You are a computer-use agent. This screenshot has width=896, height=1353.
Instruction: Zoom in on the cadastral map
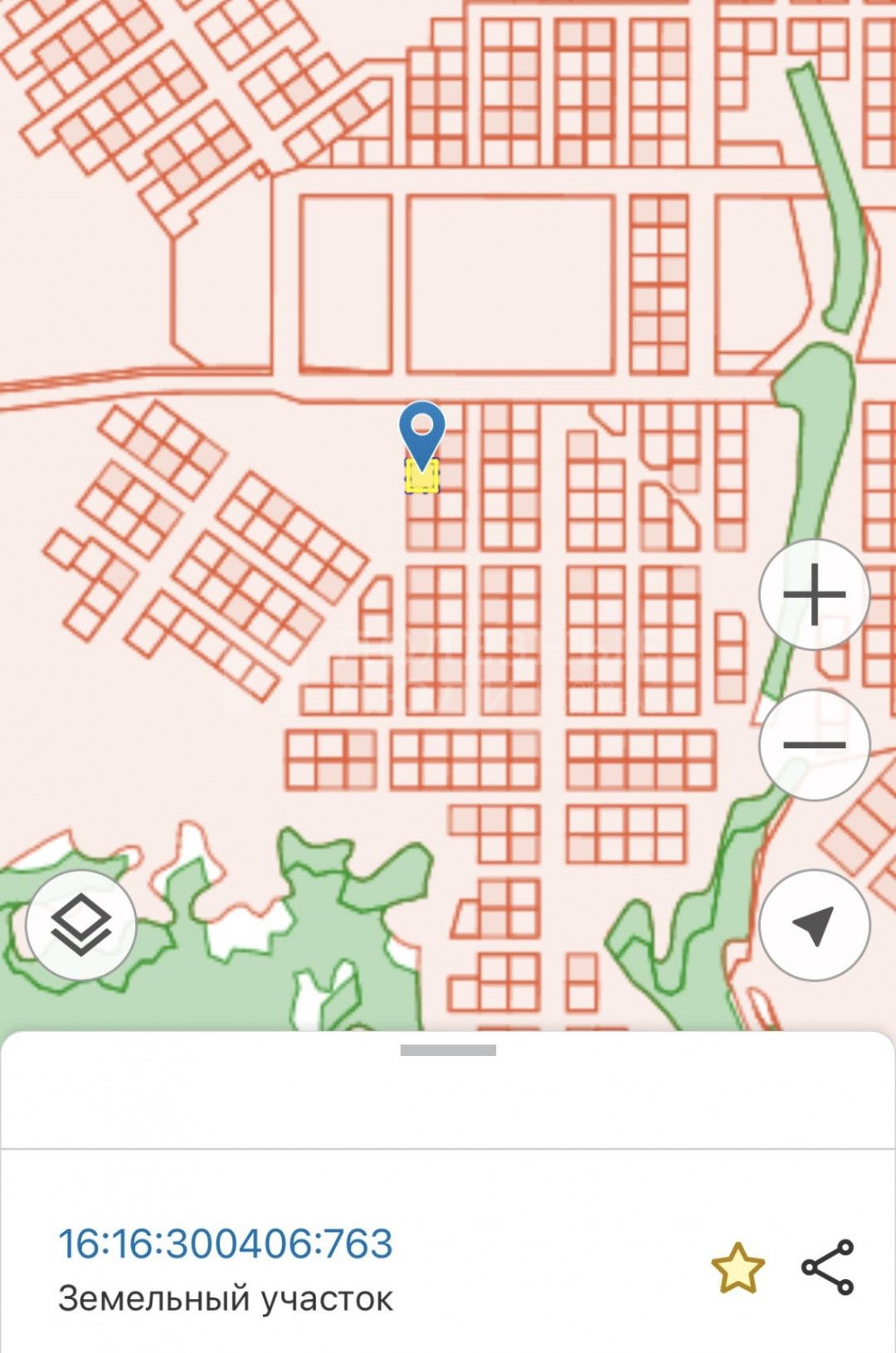click(x=814, y=594)
